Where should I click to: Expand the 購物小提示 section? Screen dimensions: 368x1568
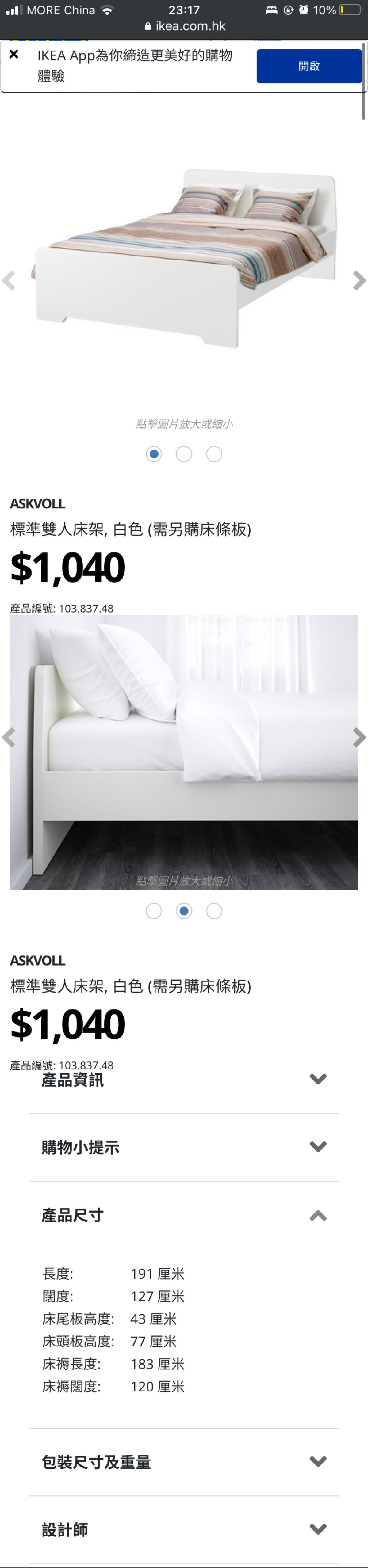tap(184, 1147)
